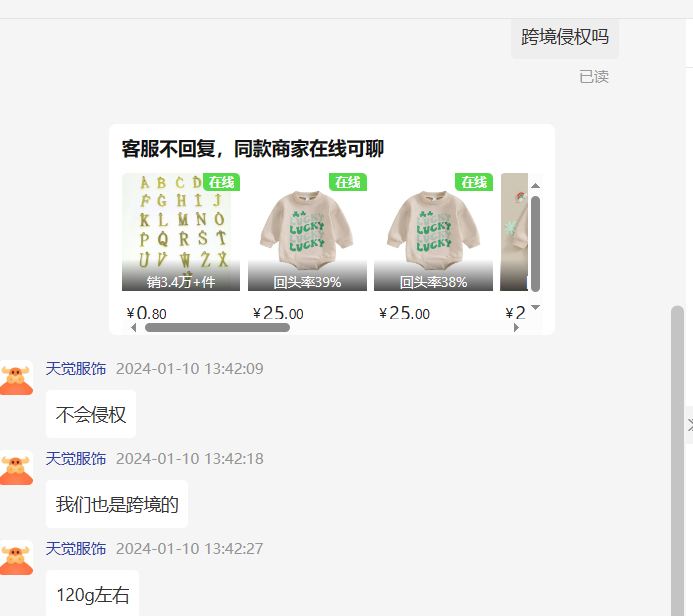The width and height of the screenshot is (693, 616).
Task: Tap the up arrow of card's vertical scrollbar
Action: click(x=535, y=185)
